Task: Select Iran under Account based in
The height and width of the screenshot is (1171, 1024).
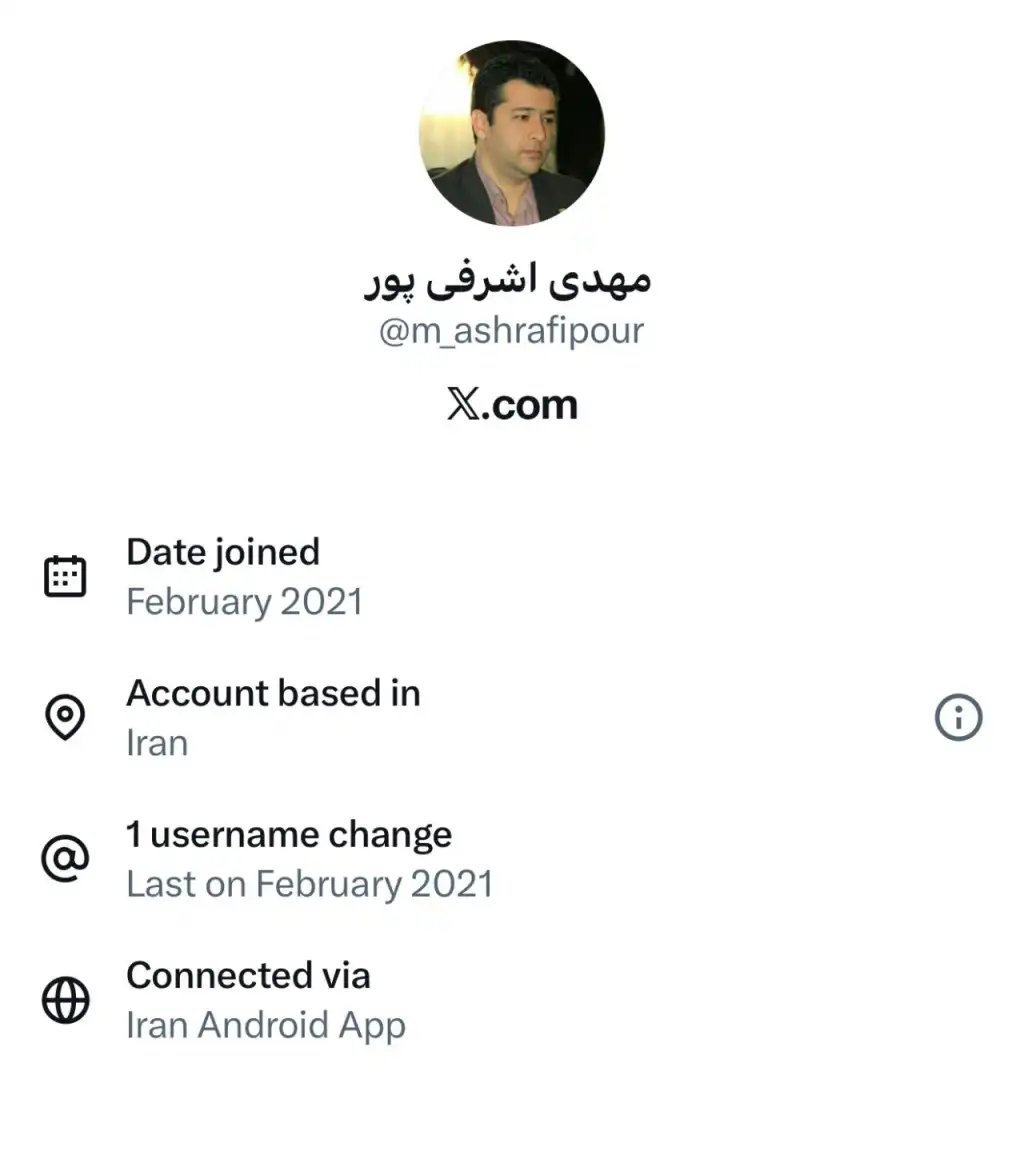Action: [x=156, y=742]
